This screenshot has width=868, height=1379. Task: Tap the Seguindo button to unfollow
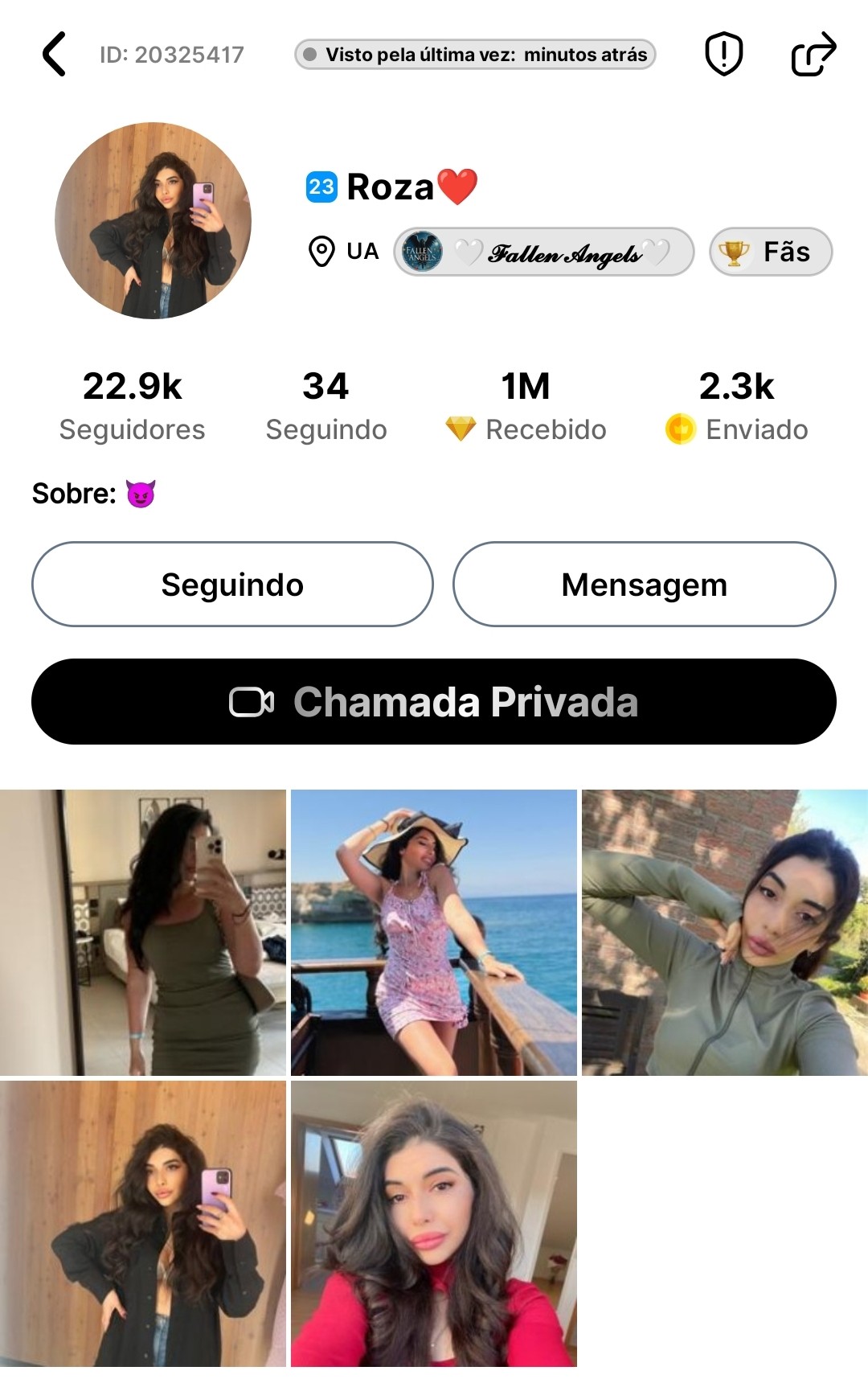[232, 585]
